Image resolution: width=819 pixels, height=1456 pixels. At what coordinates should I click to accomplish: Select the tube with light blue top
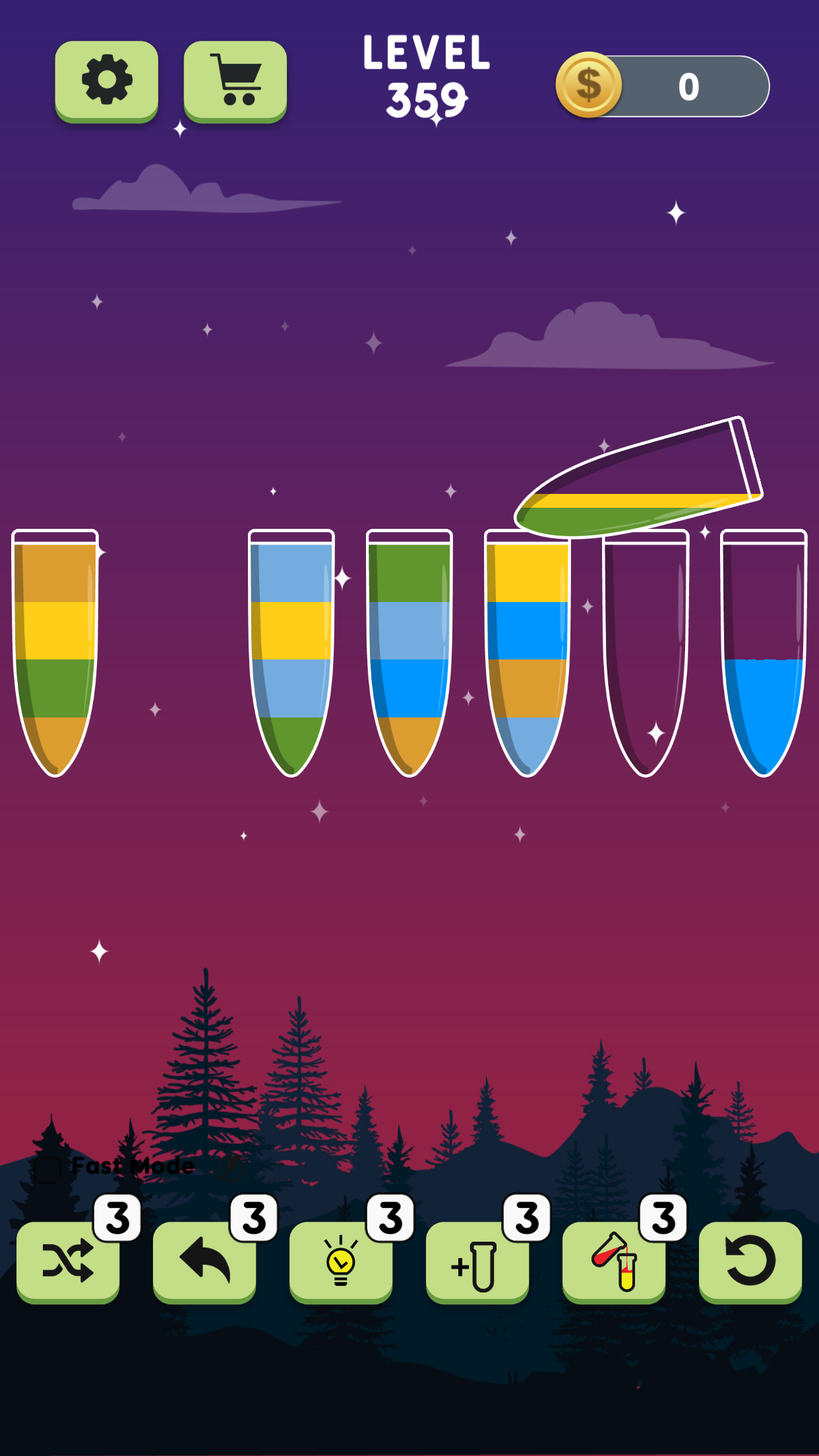click(x=291, y=653)
